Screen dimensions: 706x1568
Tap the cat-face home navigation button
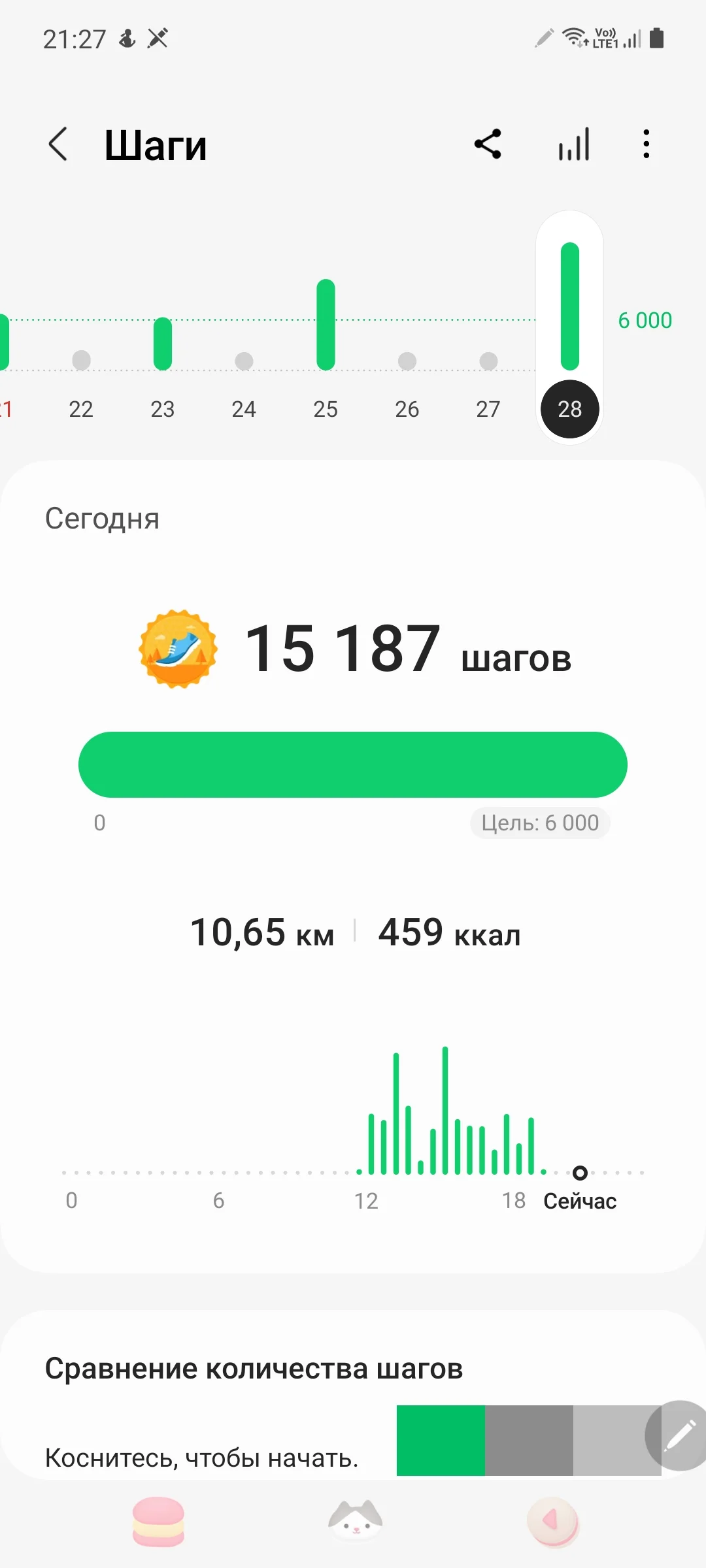click(x=355, y=1521)
